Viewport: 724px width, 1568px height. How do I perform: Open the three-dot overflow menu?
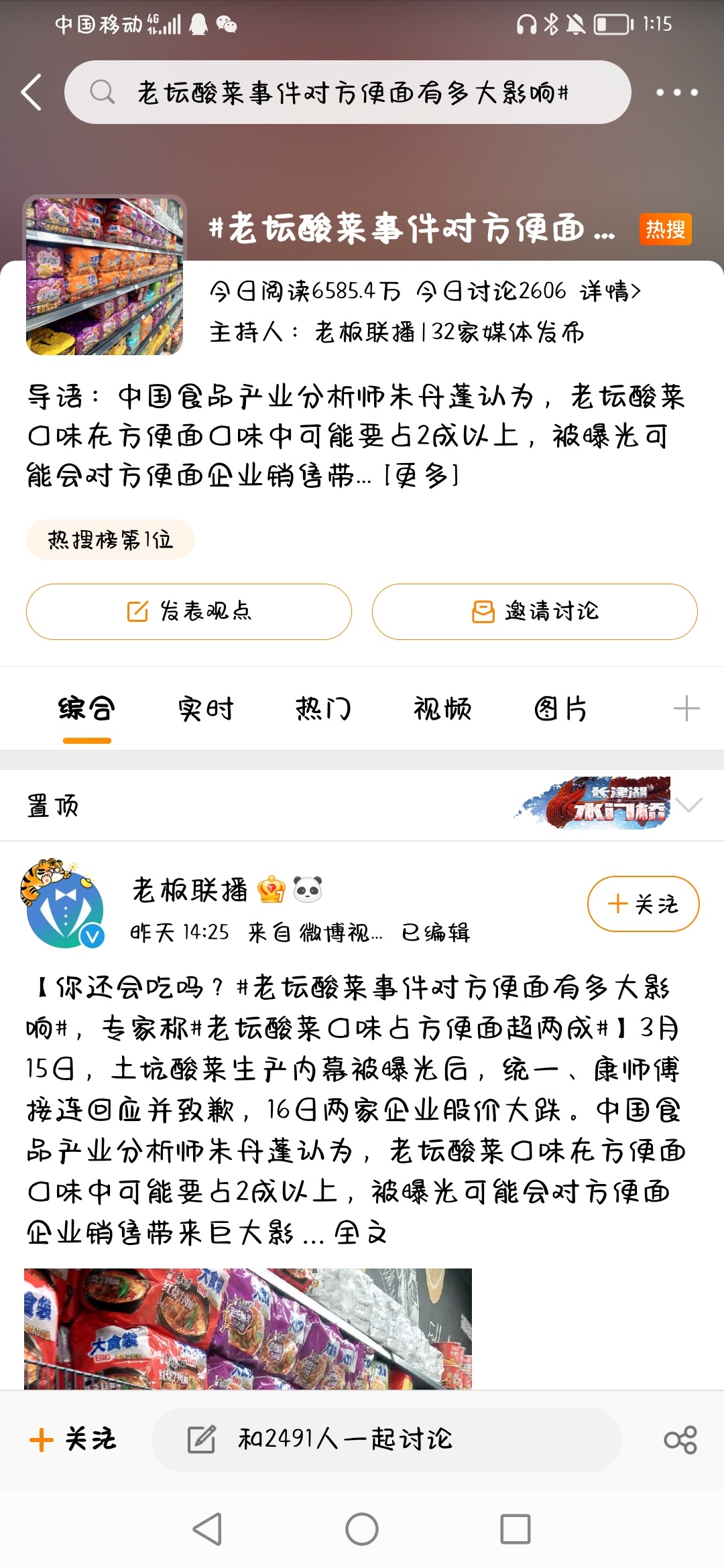point(676,92)
